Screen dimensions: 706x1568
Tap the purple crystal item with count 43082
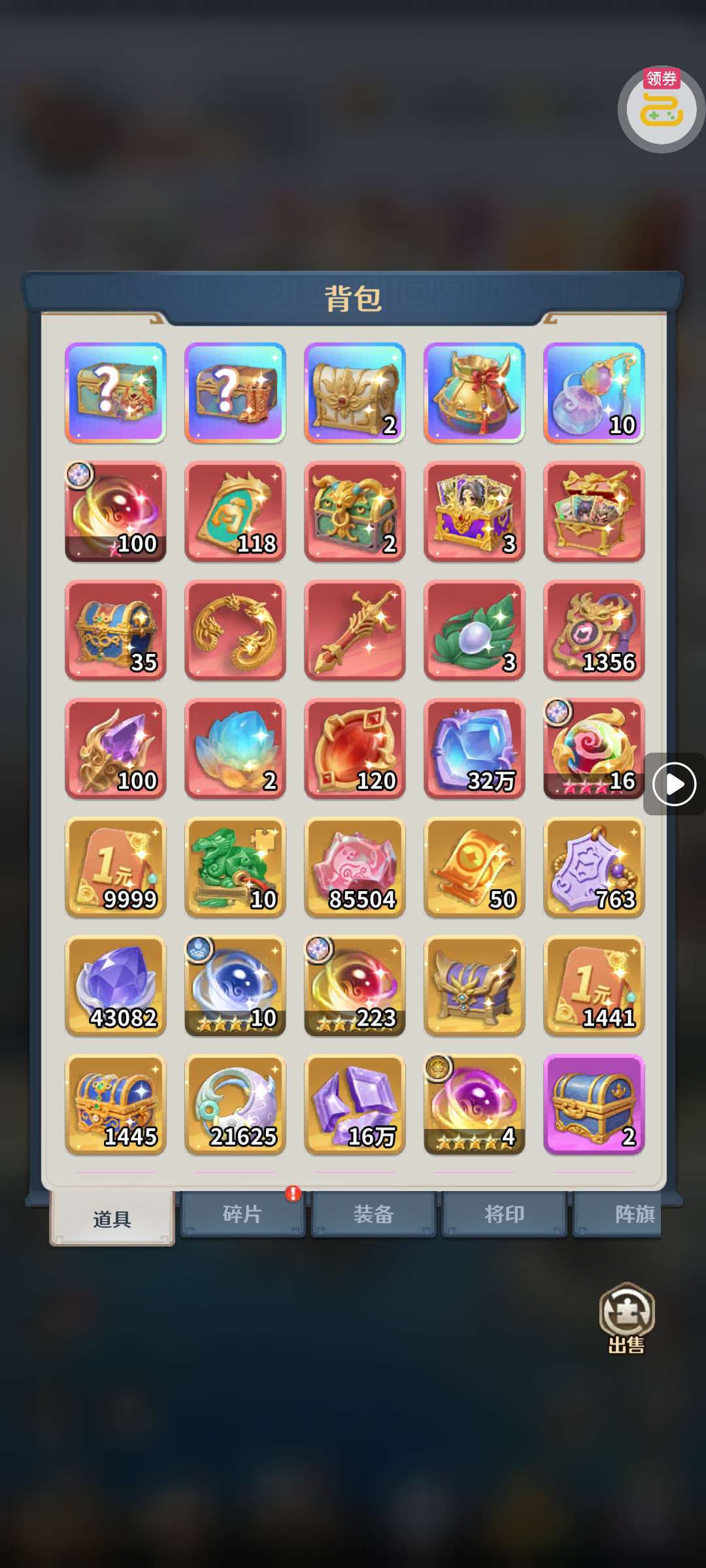115,986
